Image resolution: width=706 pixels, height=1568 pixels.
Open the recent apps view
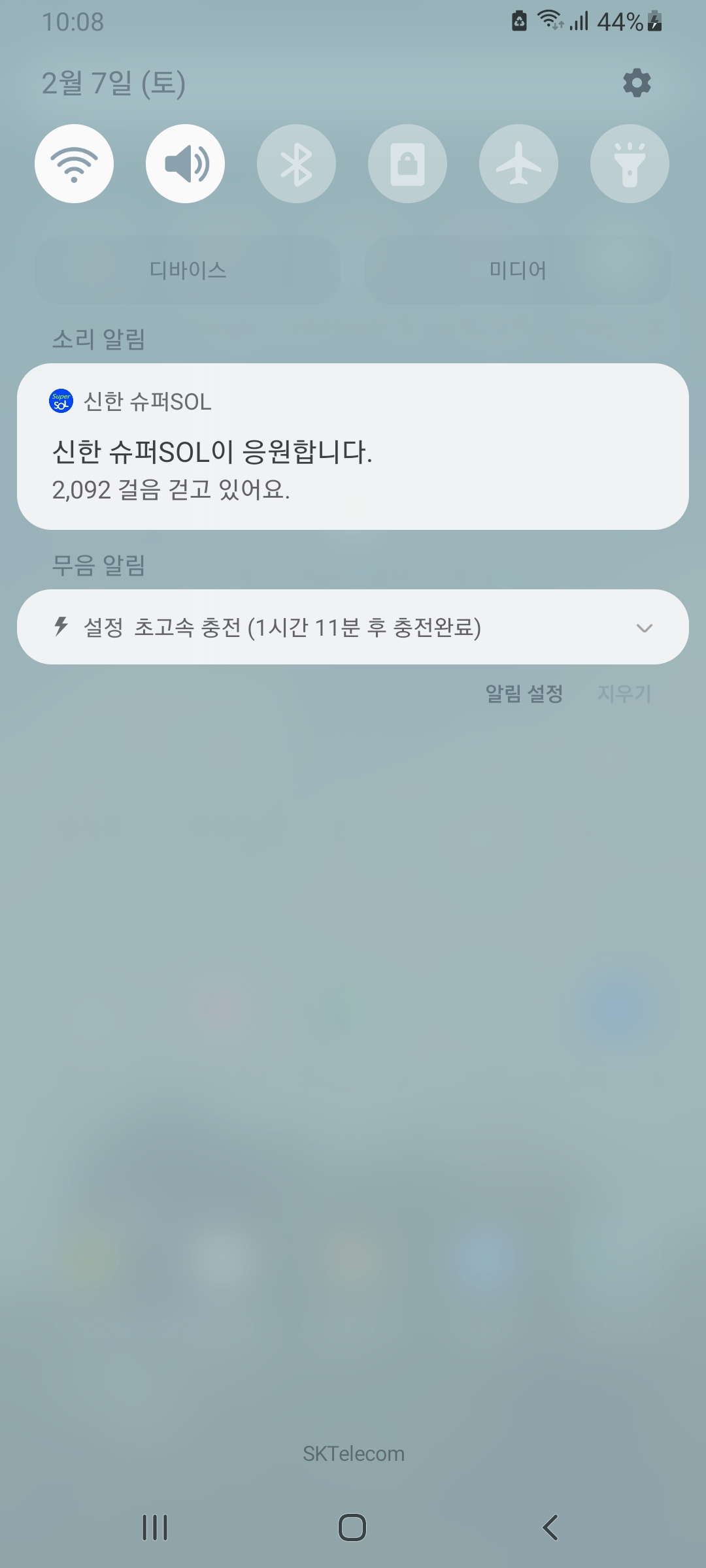tap(155, 1527)
